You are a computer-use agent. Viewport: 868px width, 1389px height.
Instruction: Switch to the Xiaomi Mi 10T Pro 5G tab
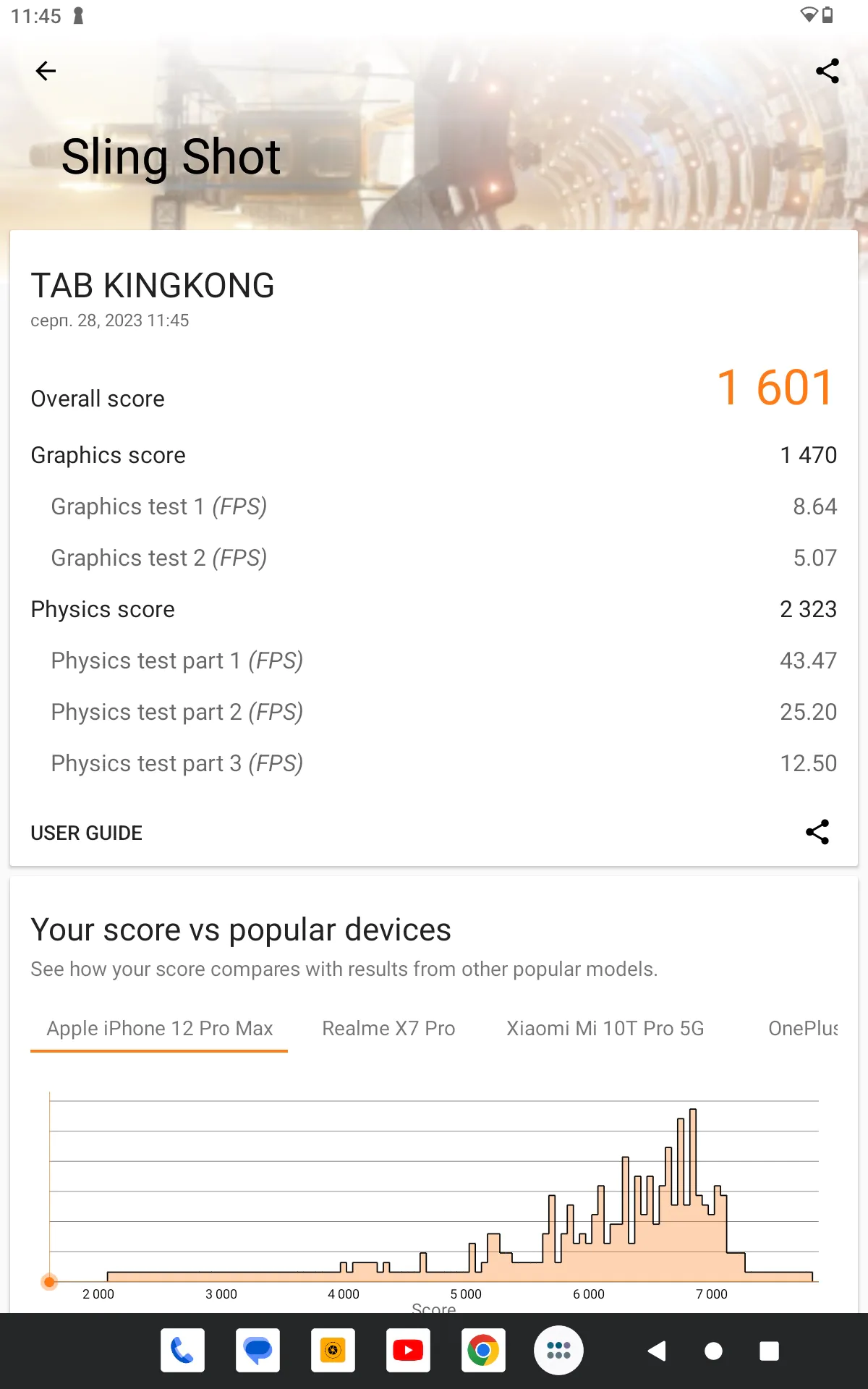click(x=605, y=1028)
